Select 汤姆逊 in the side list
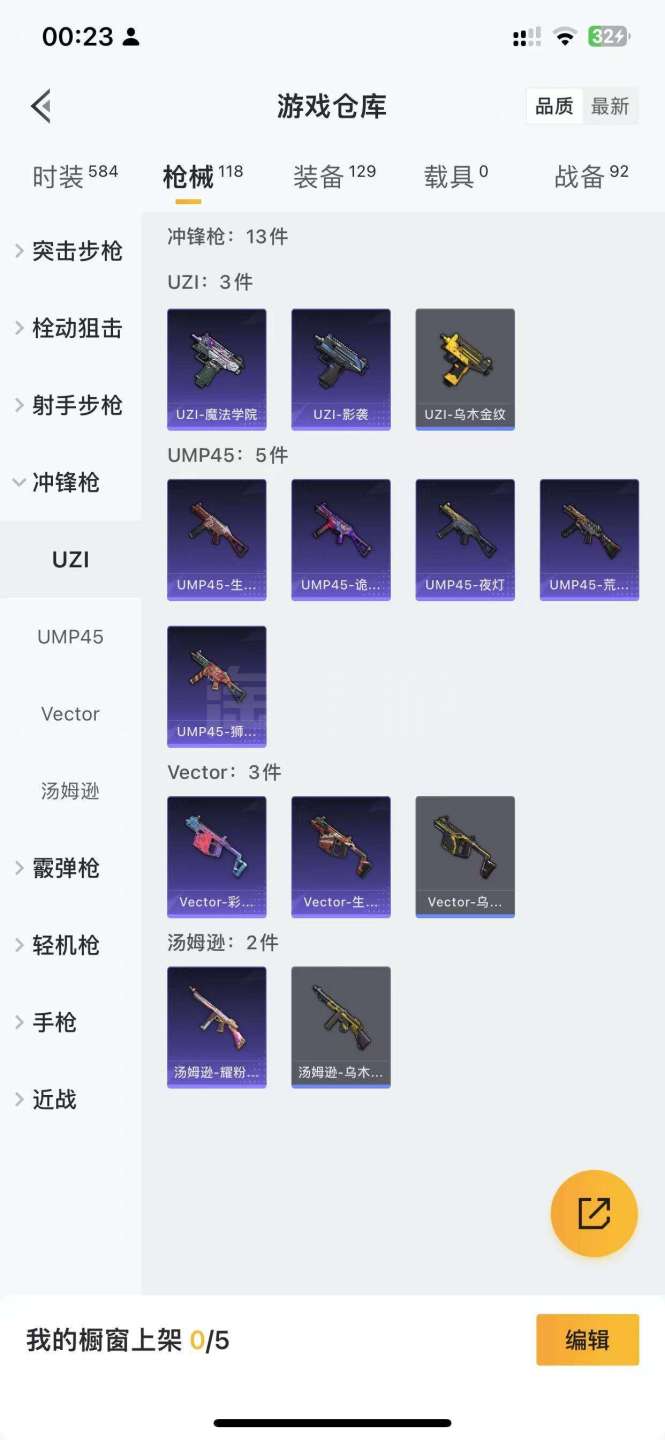Viewport: 665px width, 1440px height. pyautogui.click(x=70, y=791)
